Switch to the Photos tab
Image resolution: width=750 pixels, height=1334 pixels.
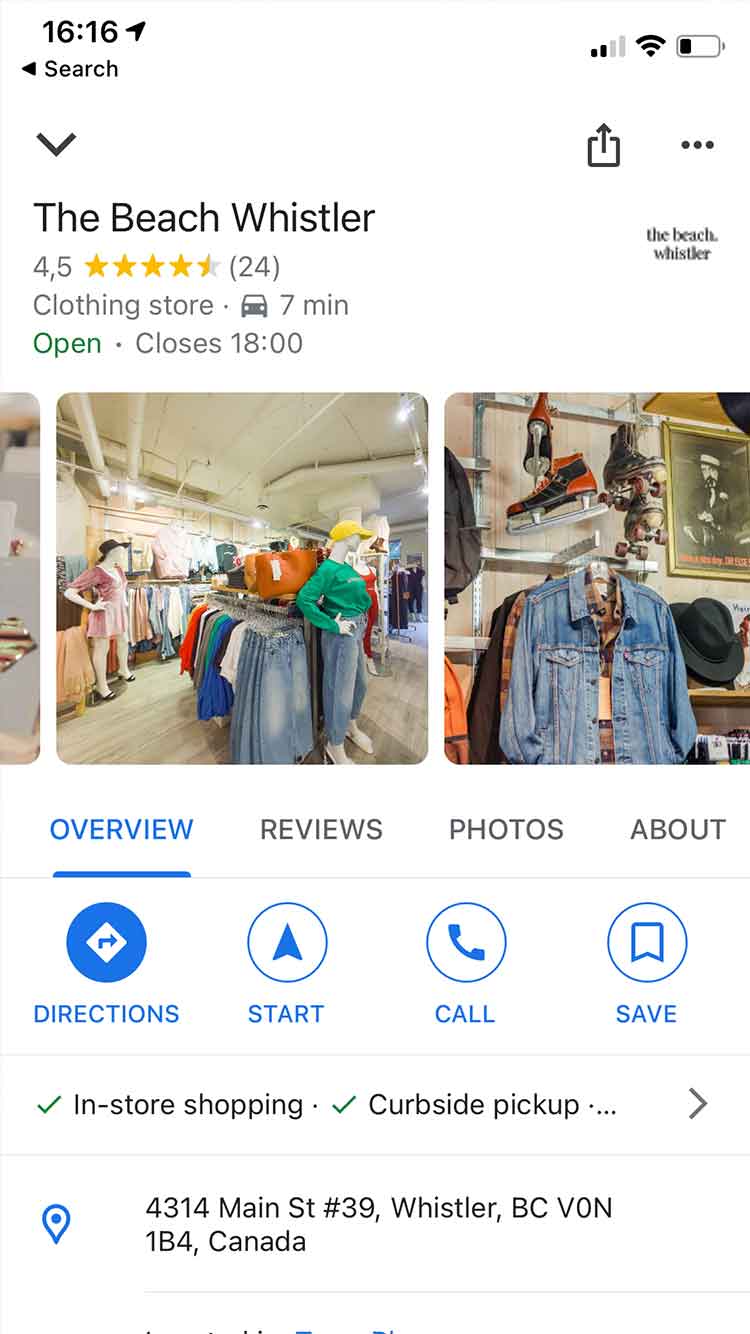506,829
